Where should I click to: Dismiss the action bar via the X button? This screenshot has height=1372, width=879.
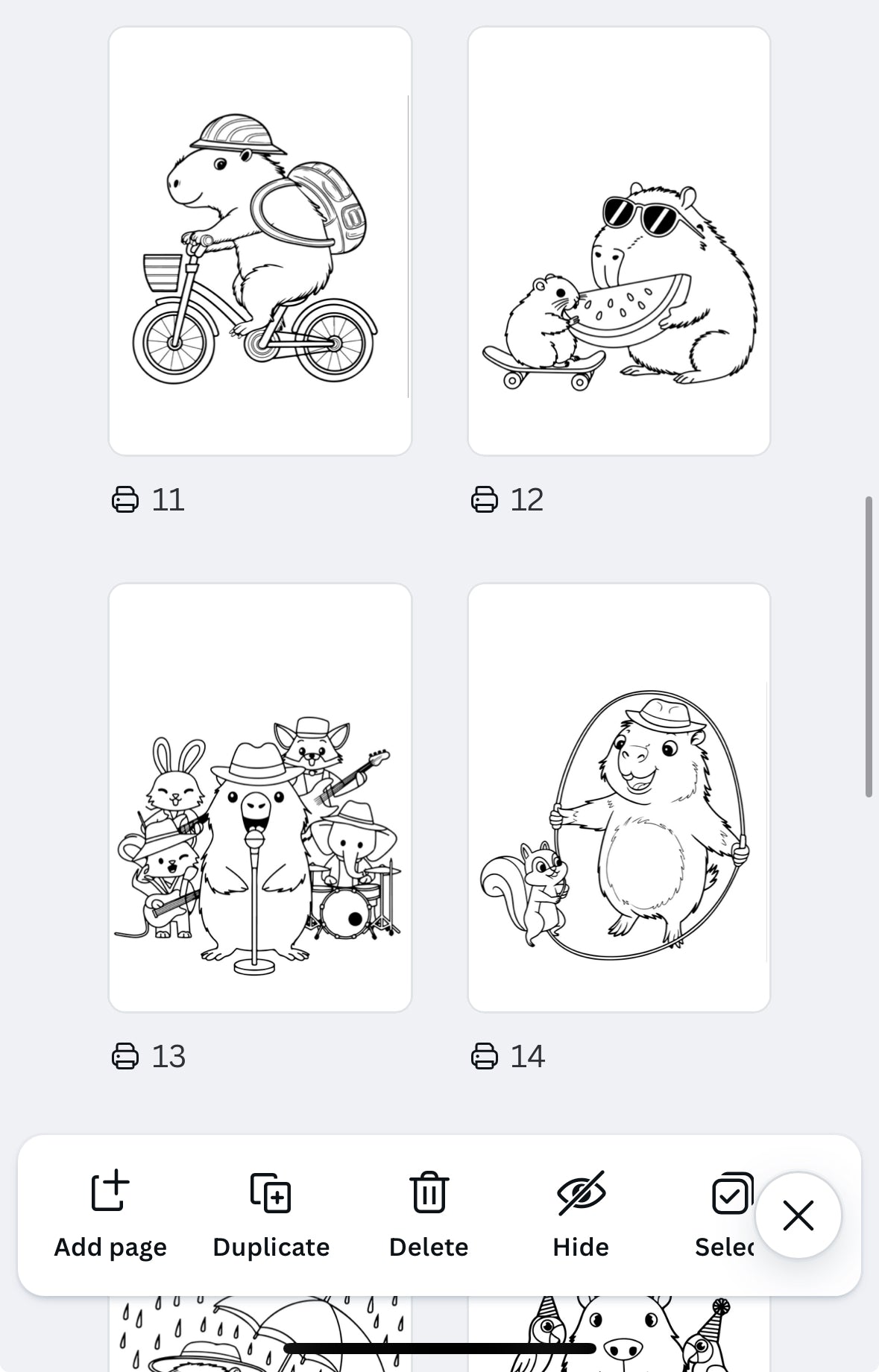(x=798, y=1215)
